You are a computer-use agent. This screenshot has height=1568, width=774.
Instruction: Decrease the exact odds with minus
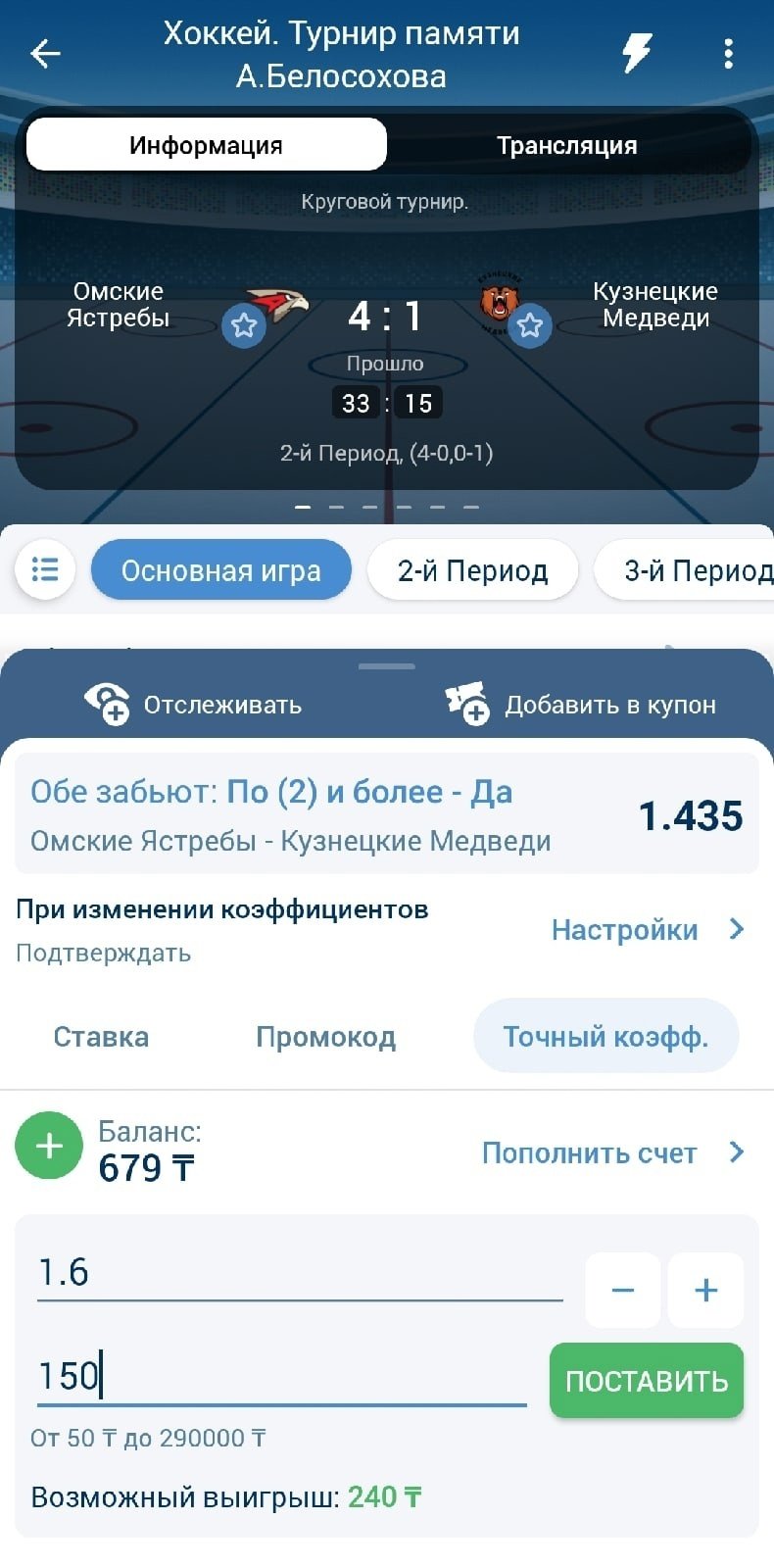622,1290
